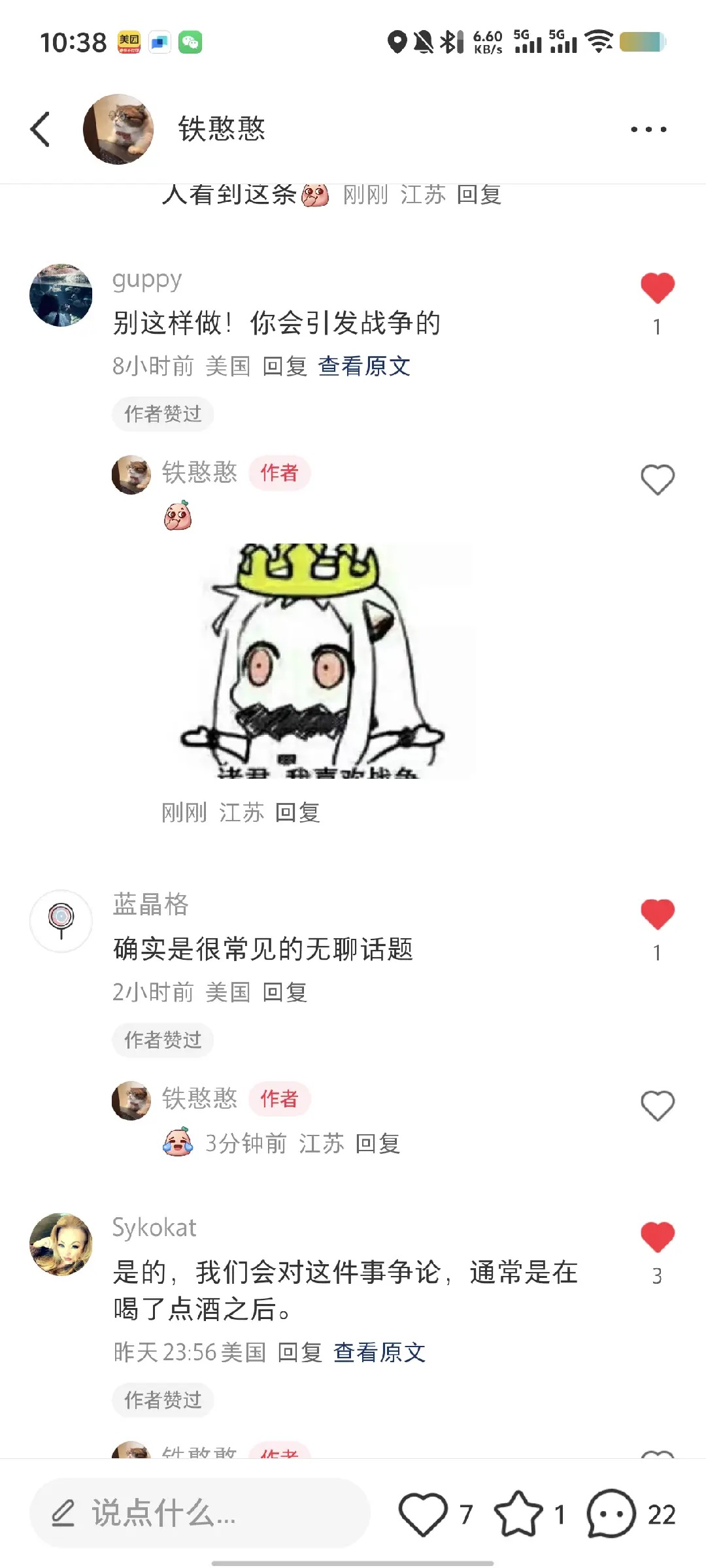Tap the 说点什么 comment box
Image resolution: width=706 pixels, height=1568 pixels.
[x=199, y=1513]
